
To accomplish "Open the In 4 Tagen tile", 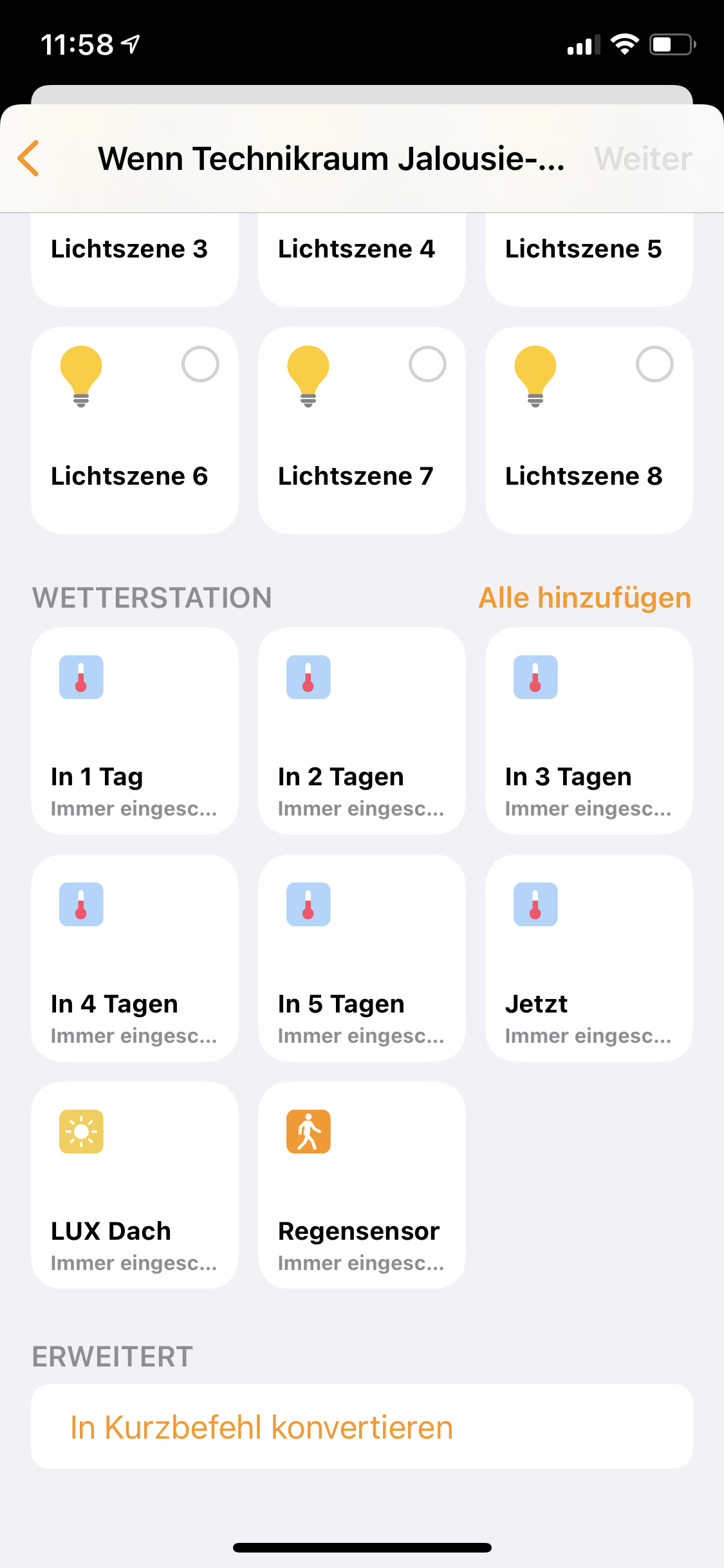I will (135, 958).
